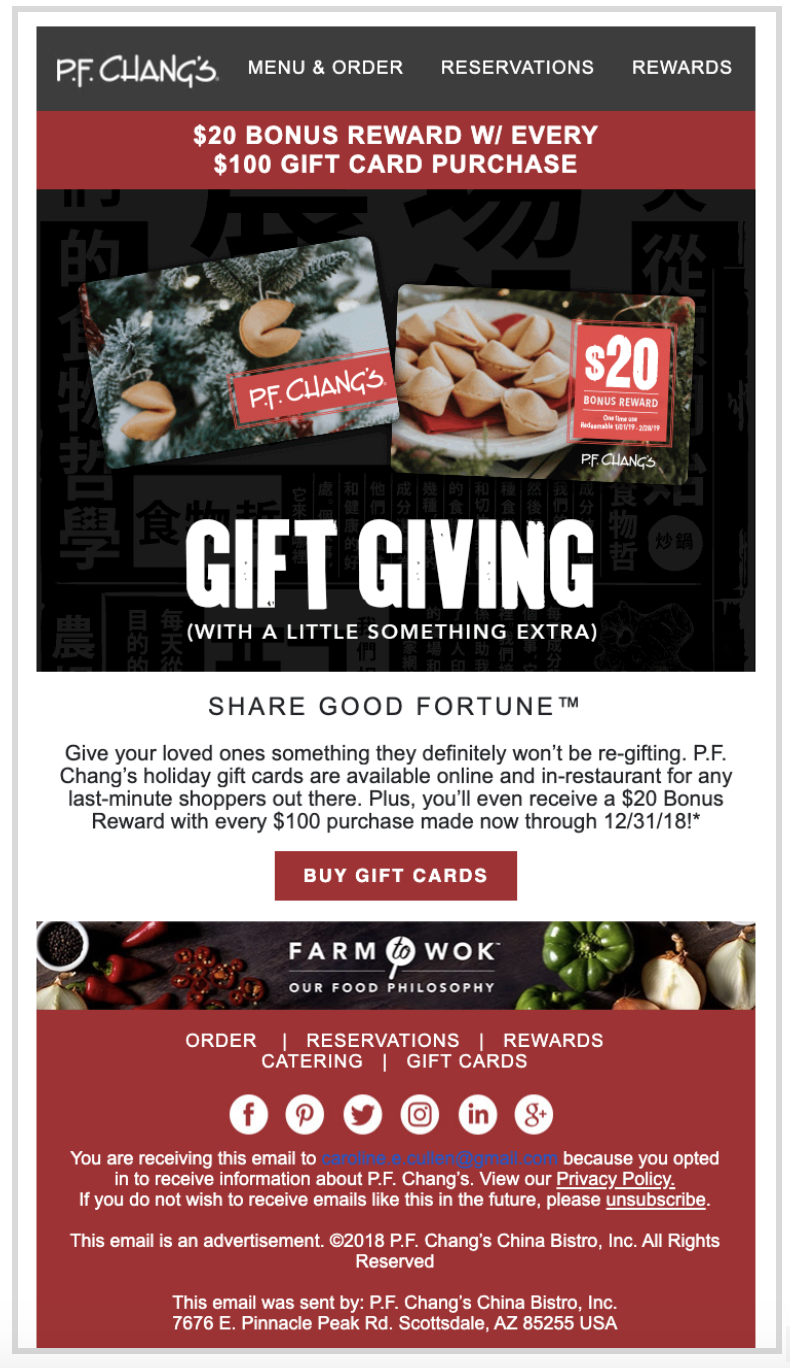This screenshot has height=1368, width=790.
Task: Open the Farm to Wok food philosophy banner
Action: point(396,965)
